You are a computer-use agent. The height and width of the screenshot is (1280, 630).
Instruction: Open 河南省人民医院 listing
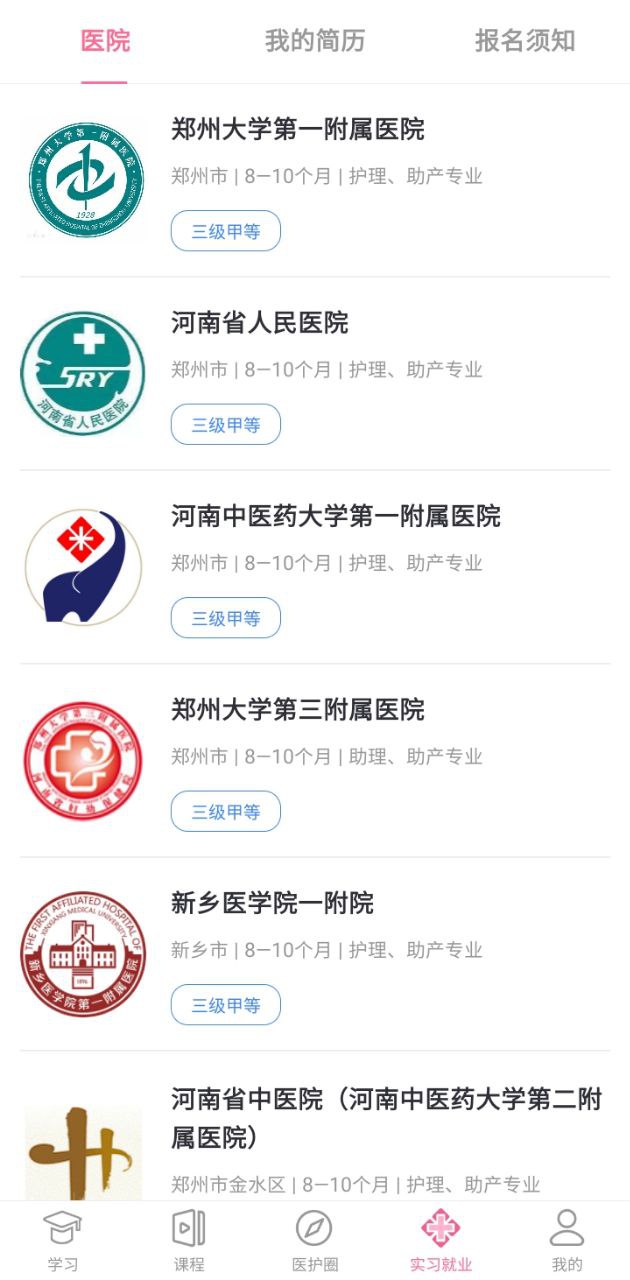315,374
